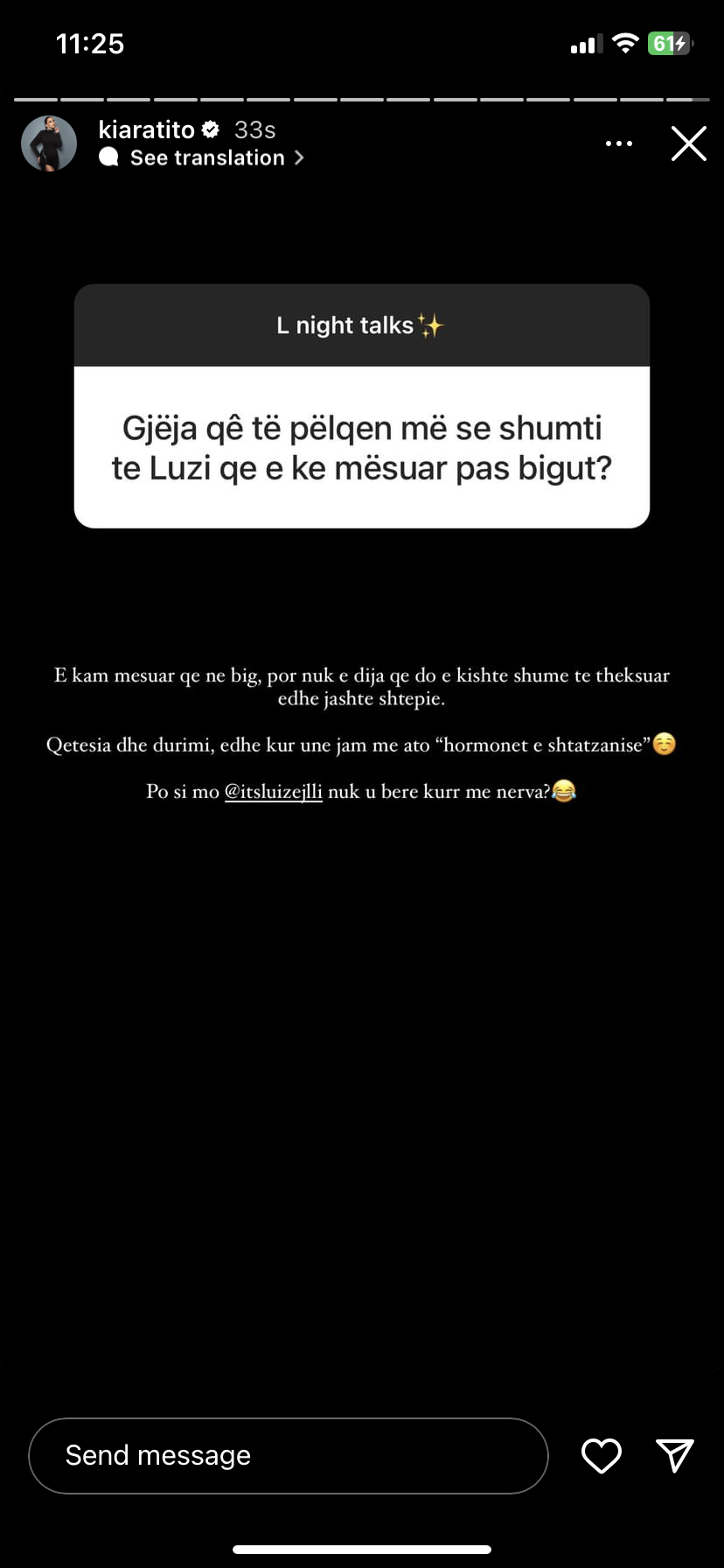724x1568 pixels.
Task: Tap the kiaratito username
Action: pos(146,129)
